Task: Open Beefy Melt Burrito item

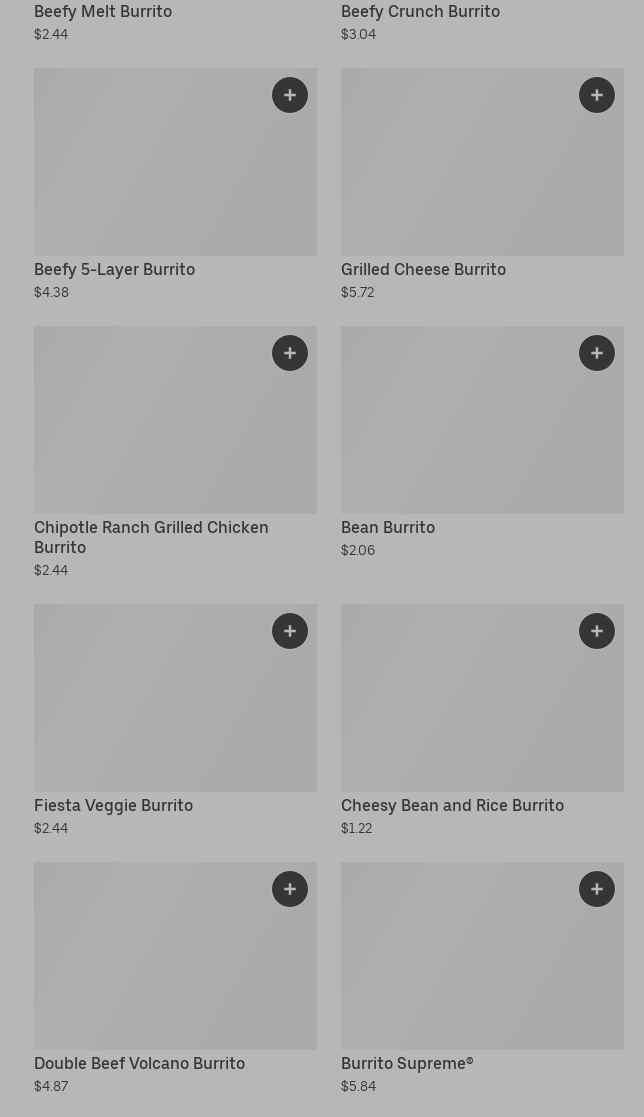Action: click(103, 12)
